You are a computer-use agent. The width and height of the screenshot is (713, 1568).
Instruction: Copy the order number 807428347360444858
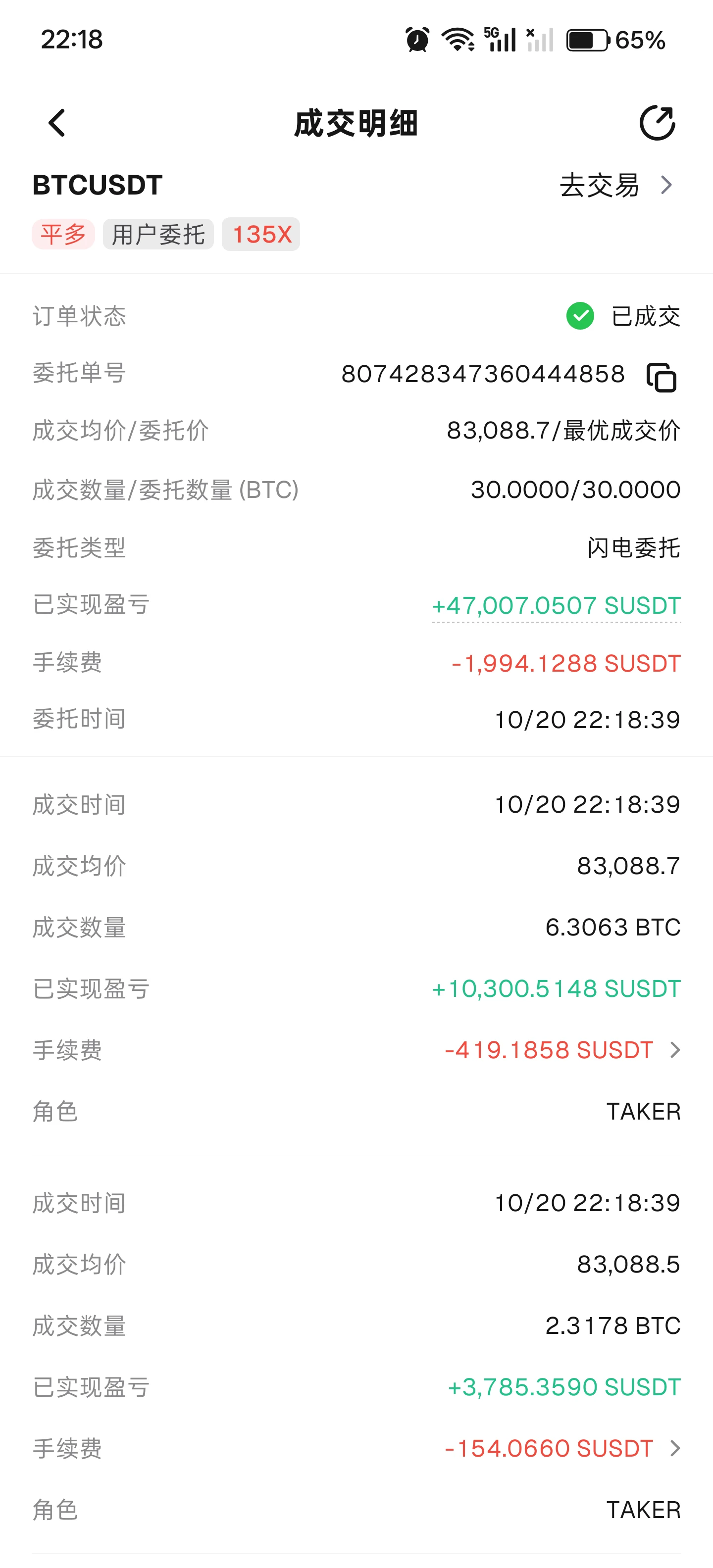click(x=661, y=377)
